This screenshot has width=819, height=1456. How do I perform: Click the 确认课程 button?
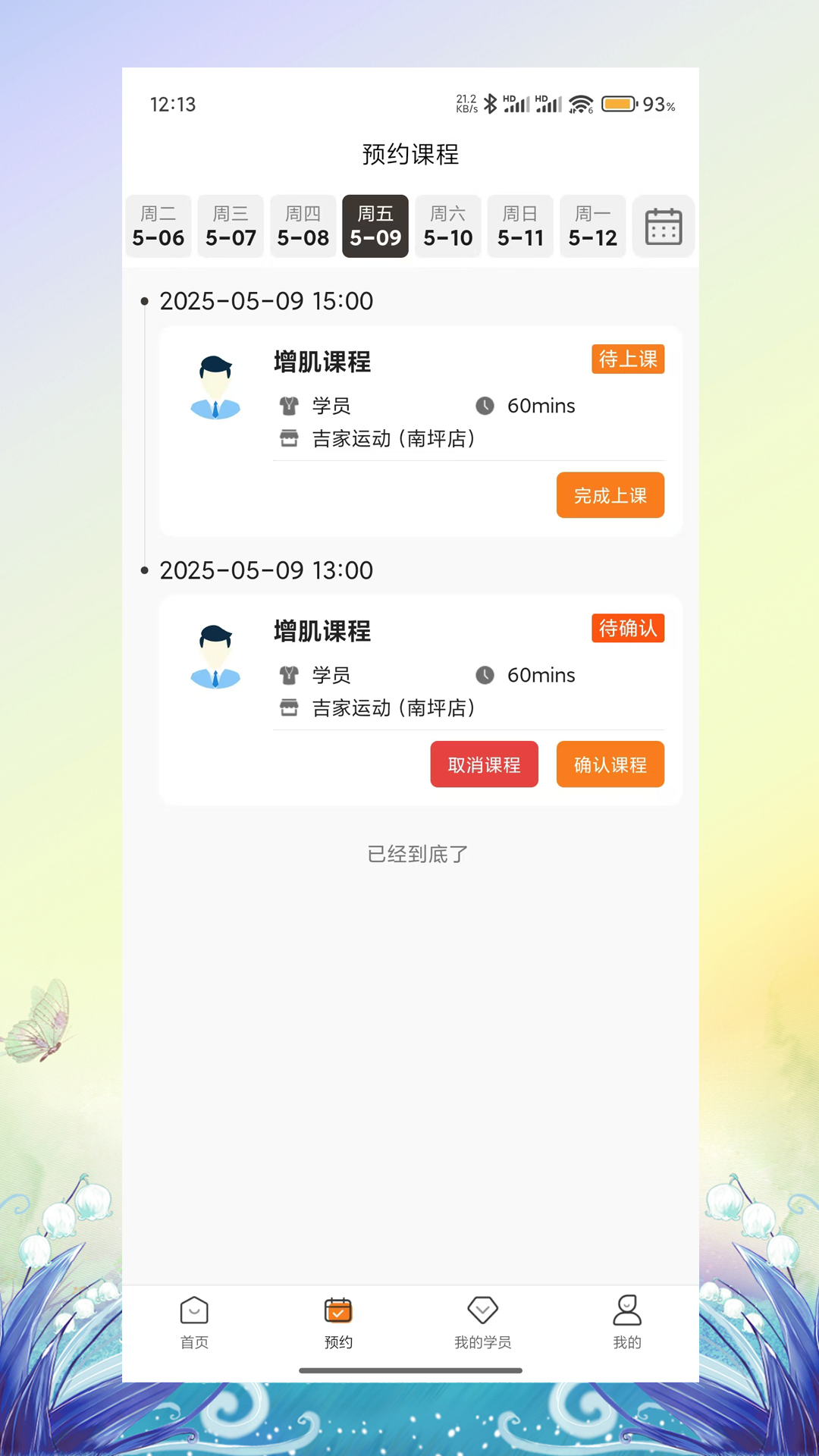pos(610,764)
